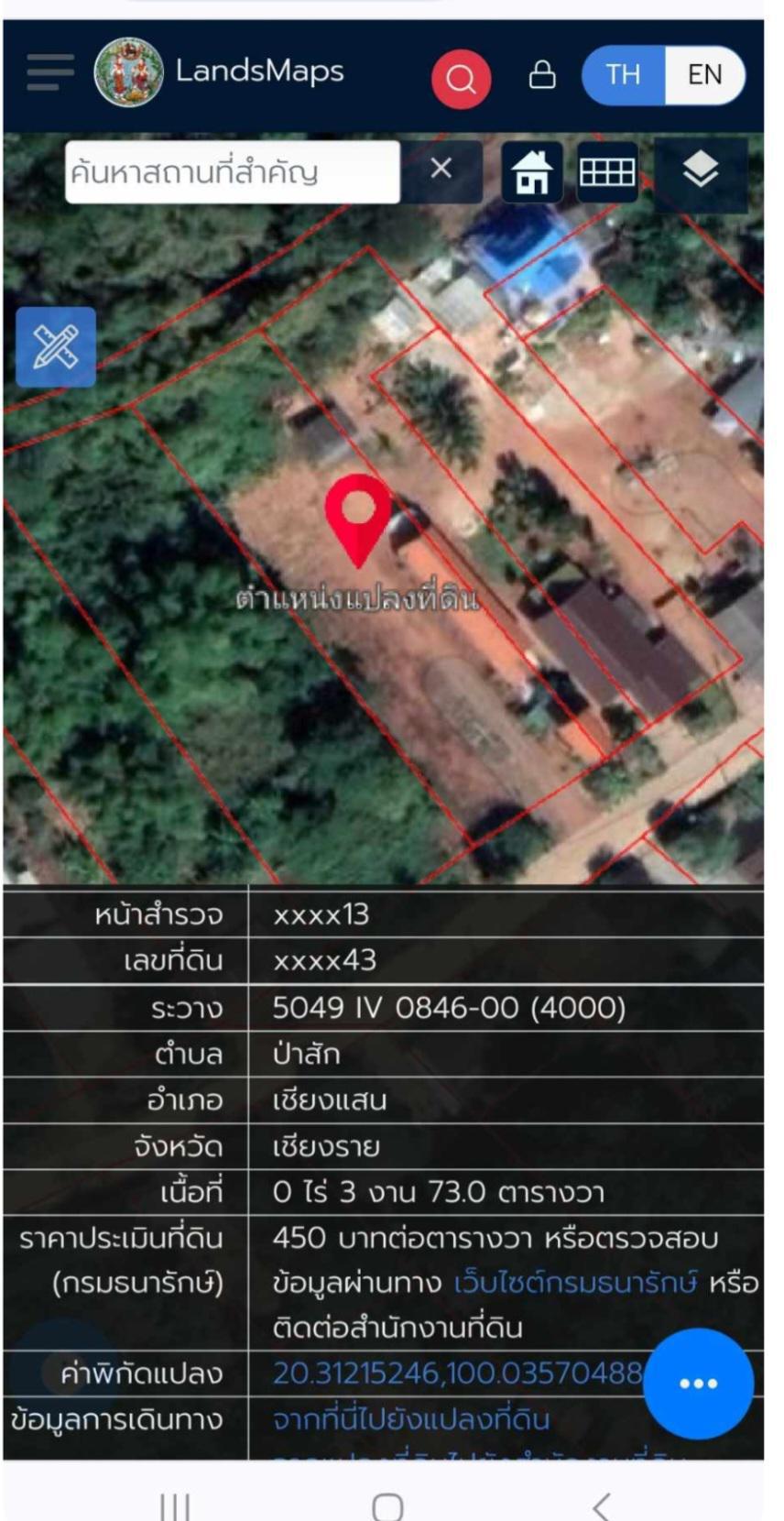Switch language to EN
Screen dimensions: 784x1521
click(x=704, y=74)
